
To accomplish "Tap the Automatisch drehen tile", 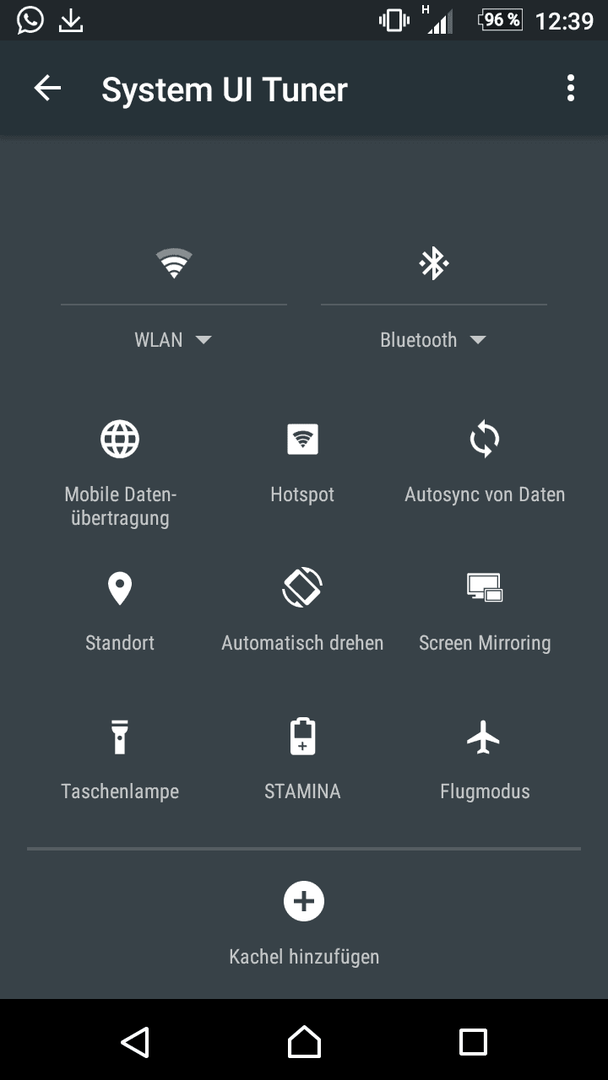I will [x=302, y=613].
